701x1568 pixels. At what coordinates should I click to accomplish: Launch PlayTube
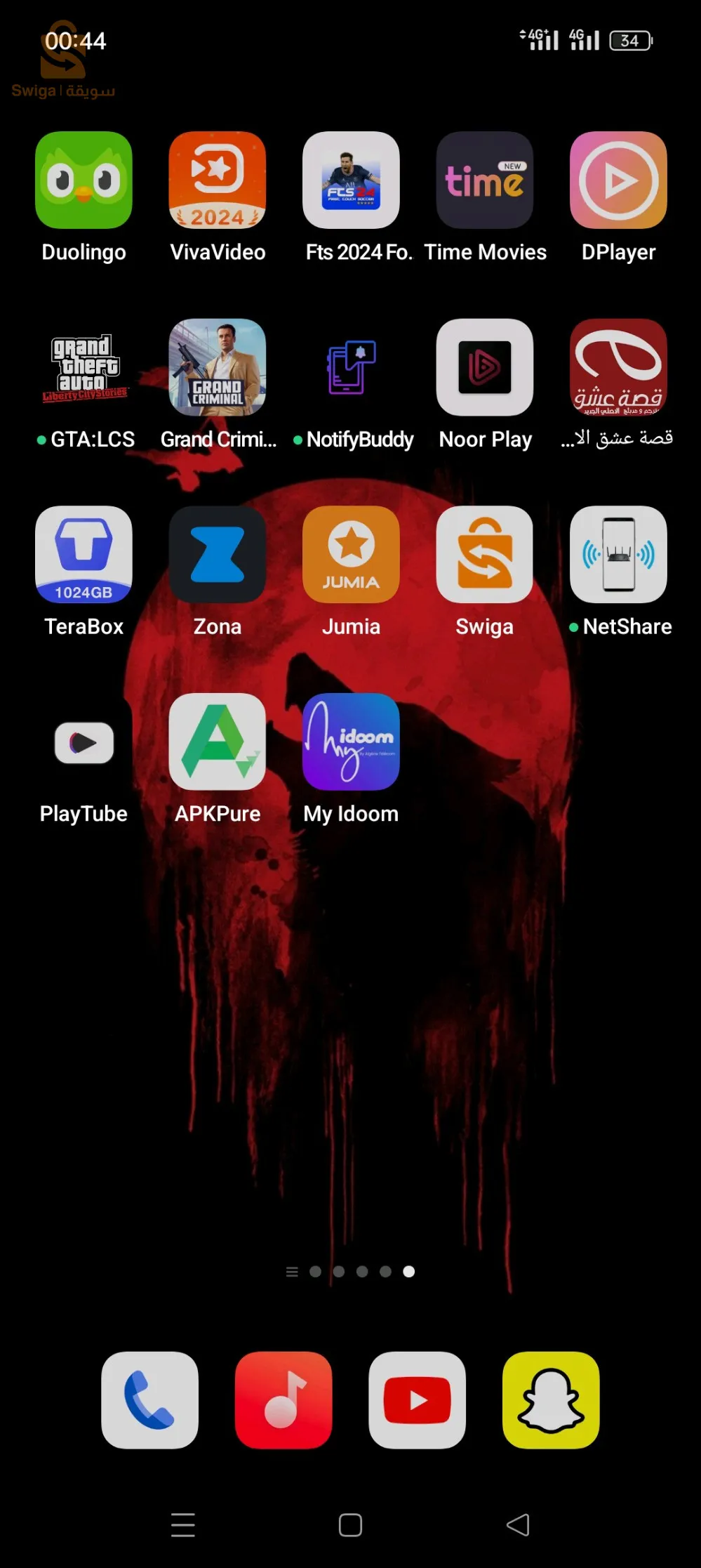point(84,742)
